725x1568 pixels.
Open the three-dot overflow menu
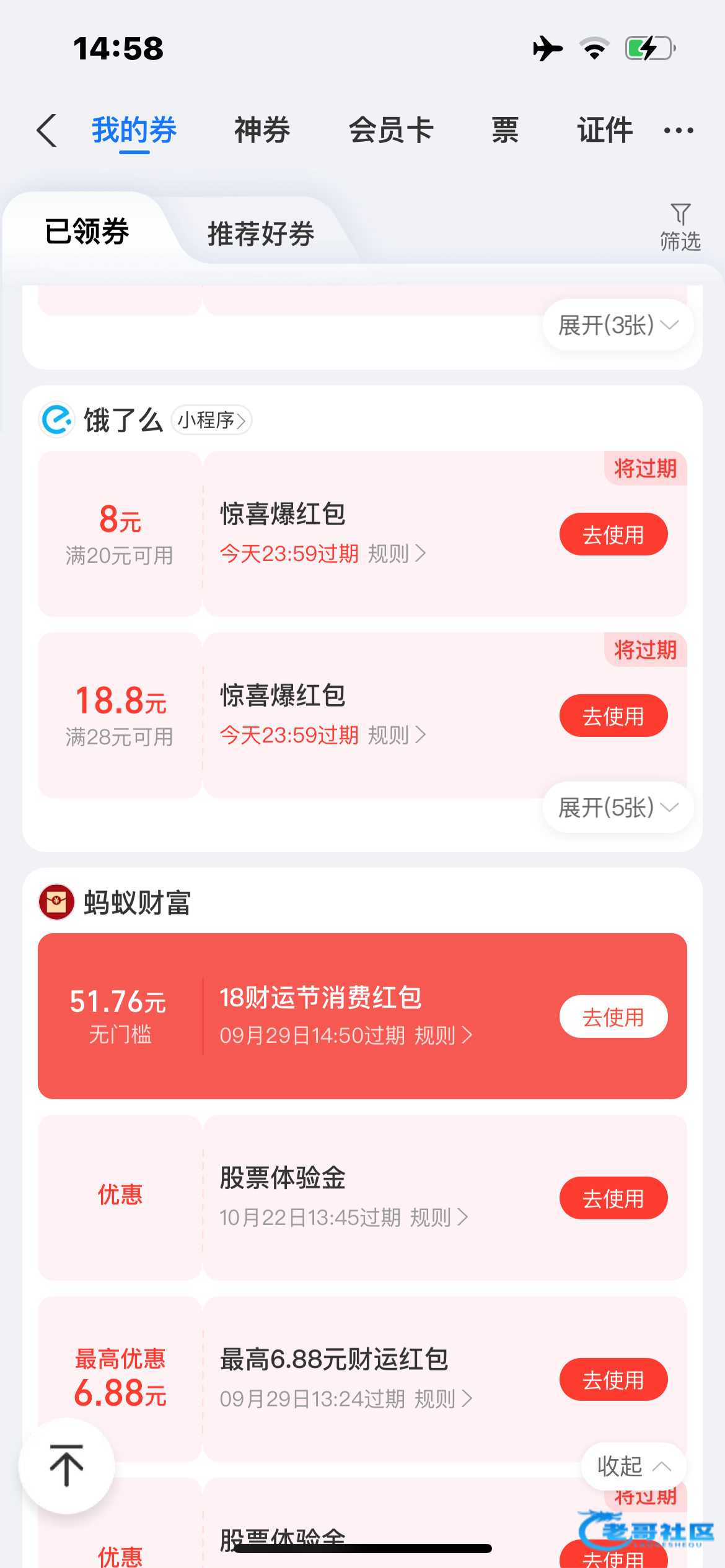click(679, 131)
